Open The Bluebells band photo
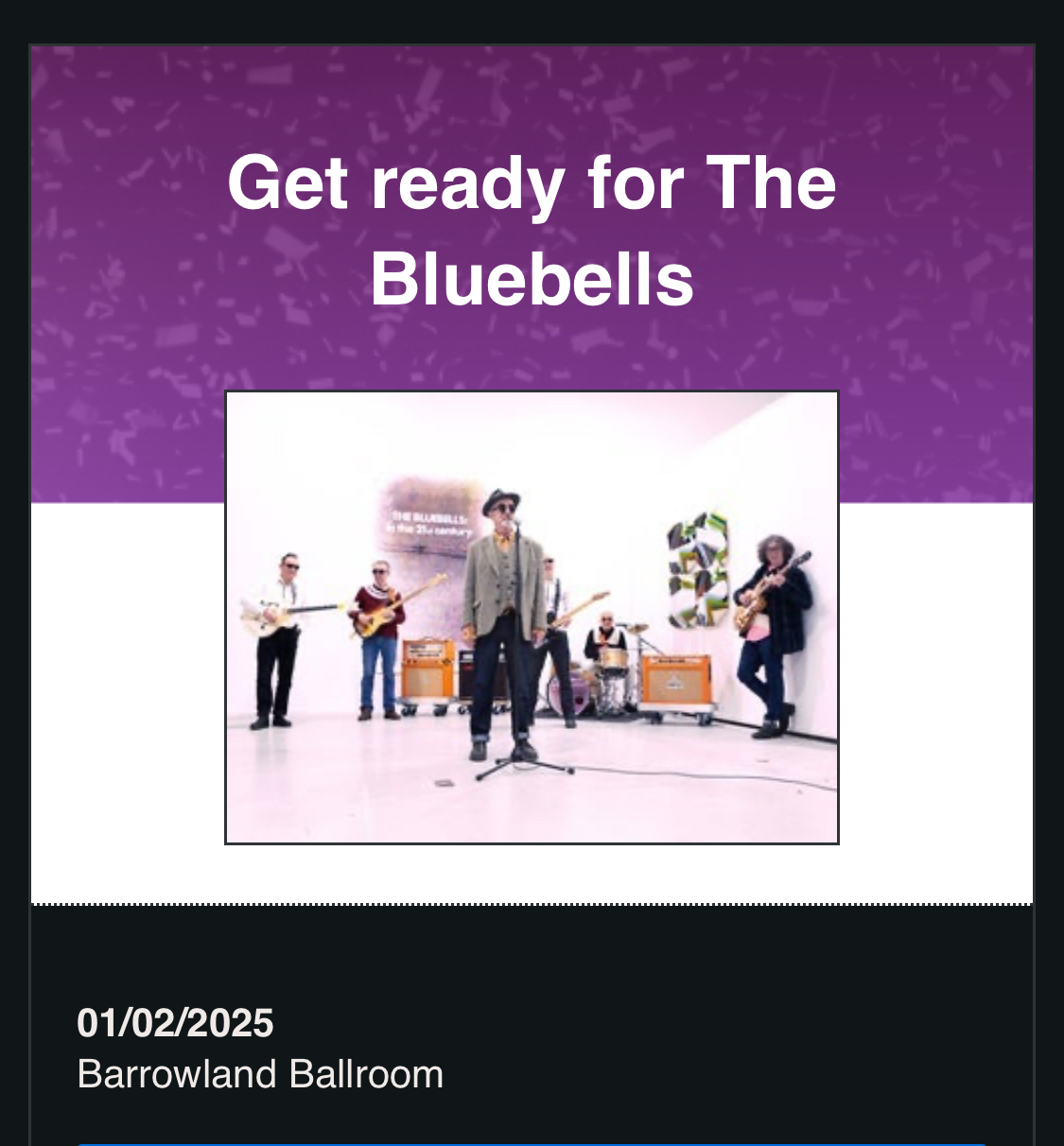This screenshot has width=1064, height=1146. pos(532,616)
